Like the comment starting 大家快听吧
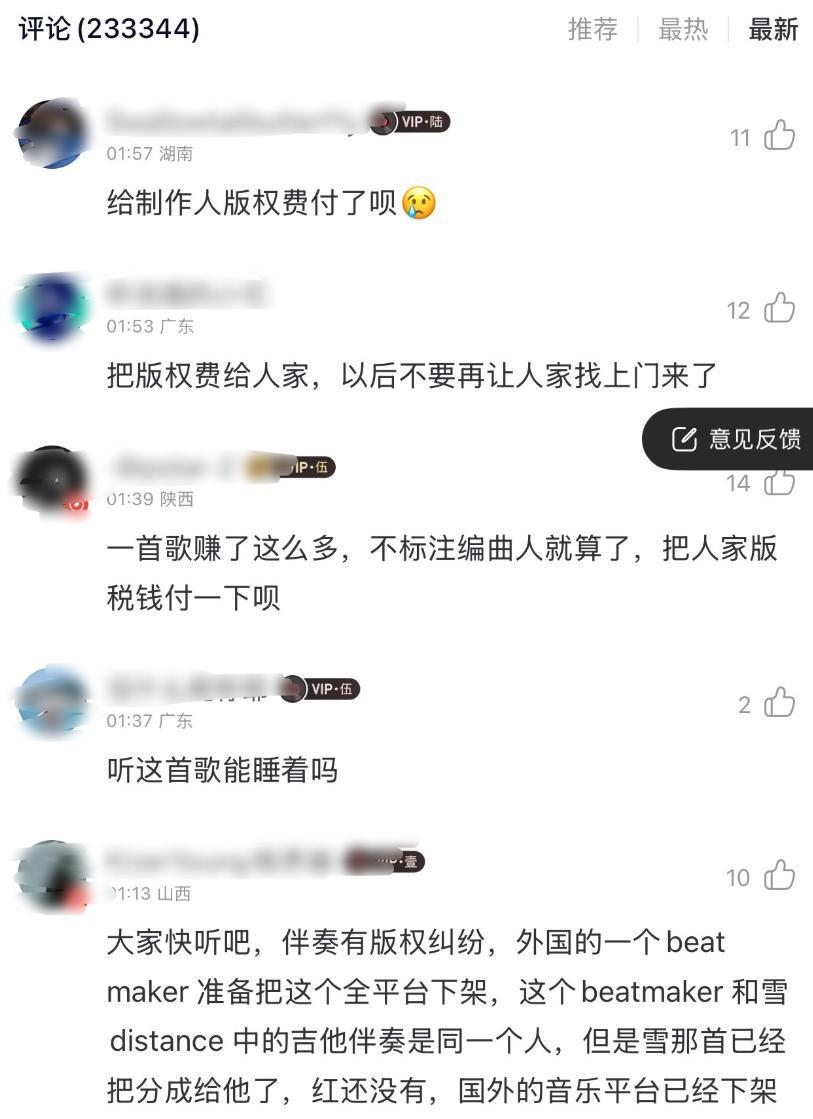 779,877
